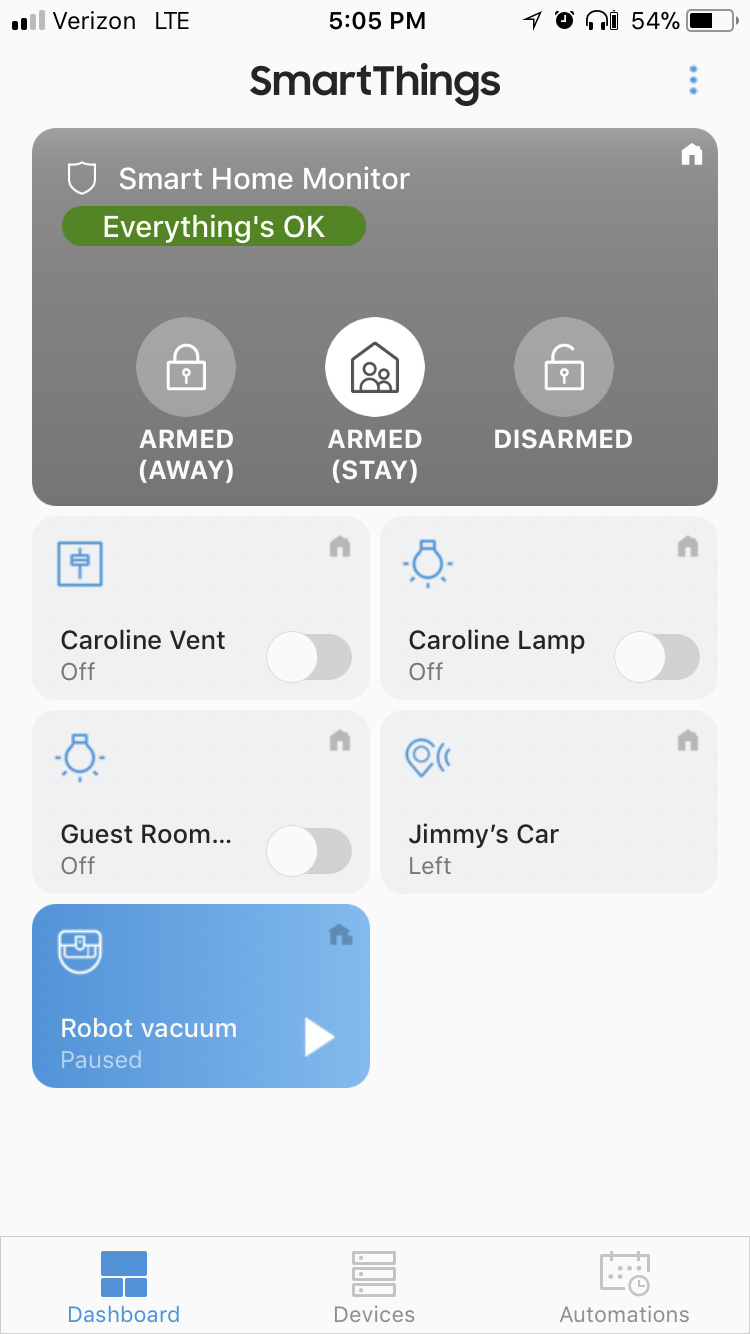
Task: Resume the Robot vacuum with play
Action: (x=318, y=1038)
